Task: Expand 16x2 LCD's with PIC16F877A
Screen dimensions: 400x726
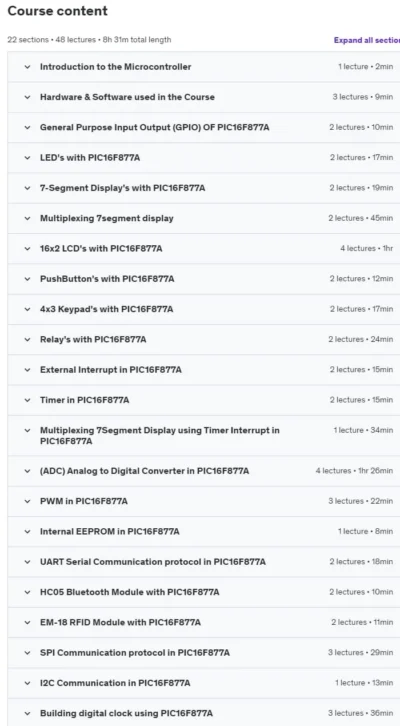Action: click(204, 249)
